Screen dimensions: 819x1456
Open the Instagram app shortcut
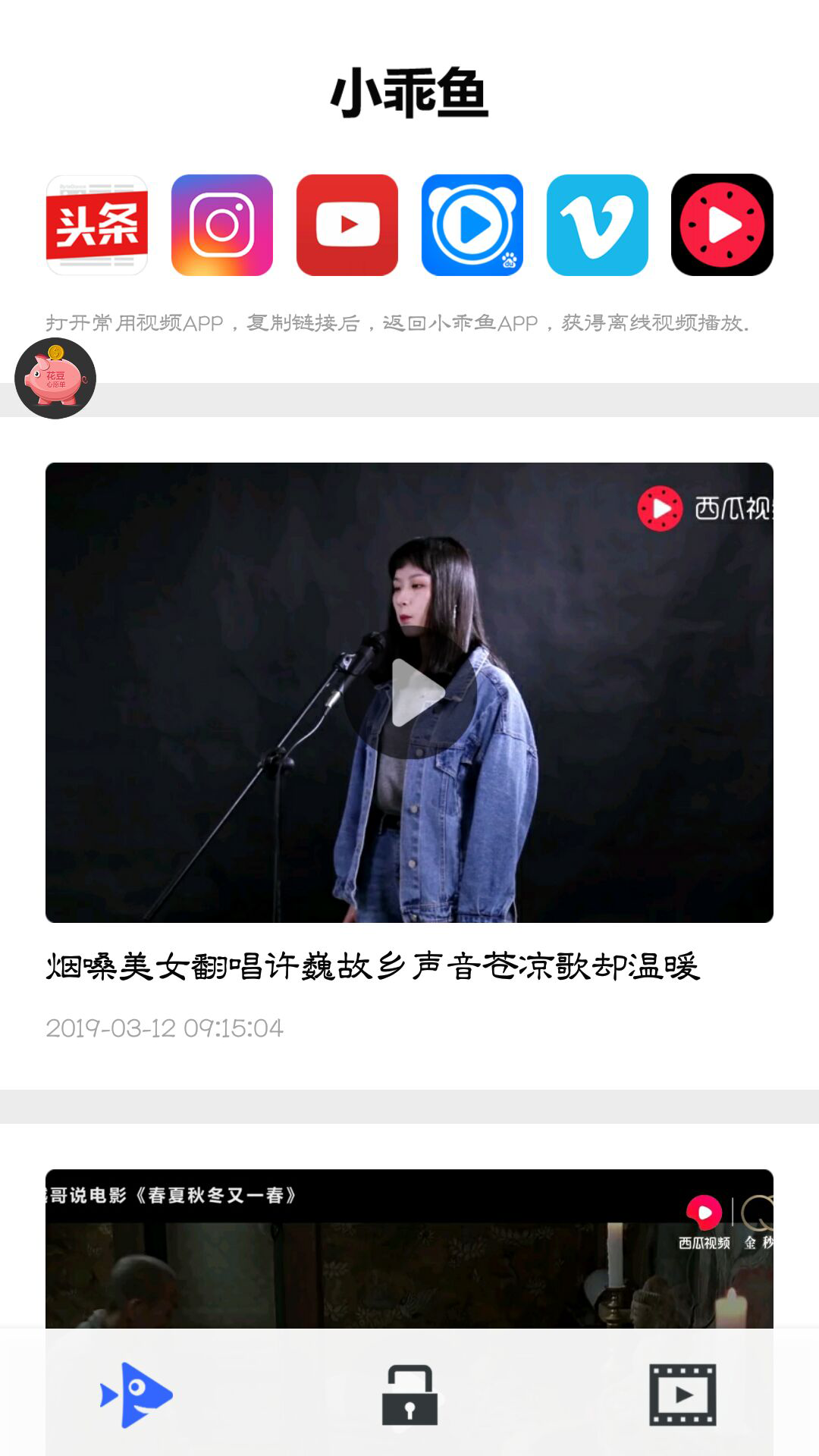(222, 225)
